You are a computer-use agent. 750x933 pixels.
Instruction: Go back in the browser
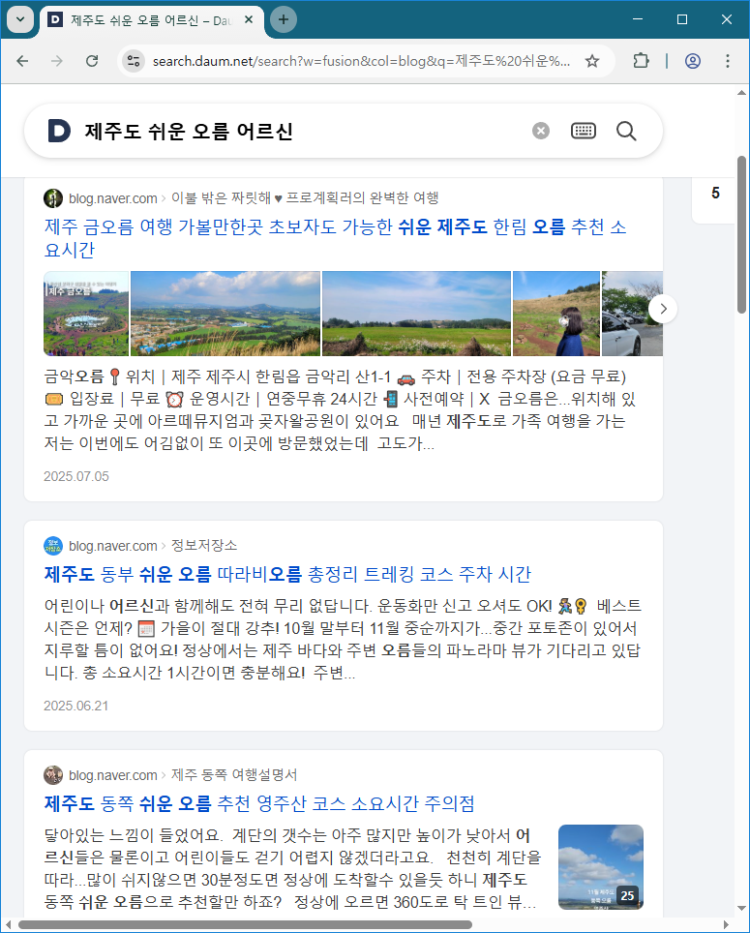tap(22, 61)
